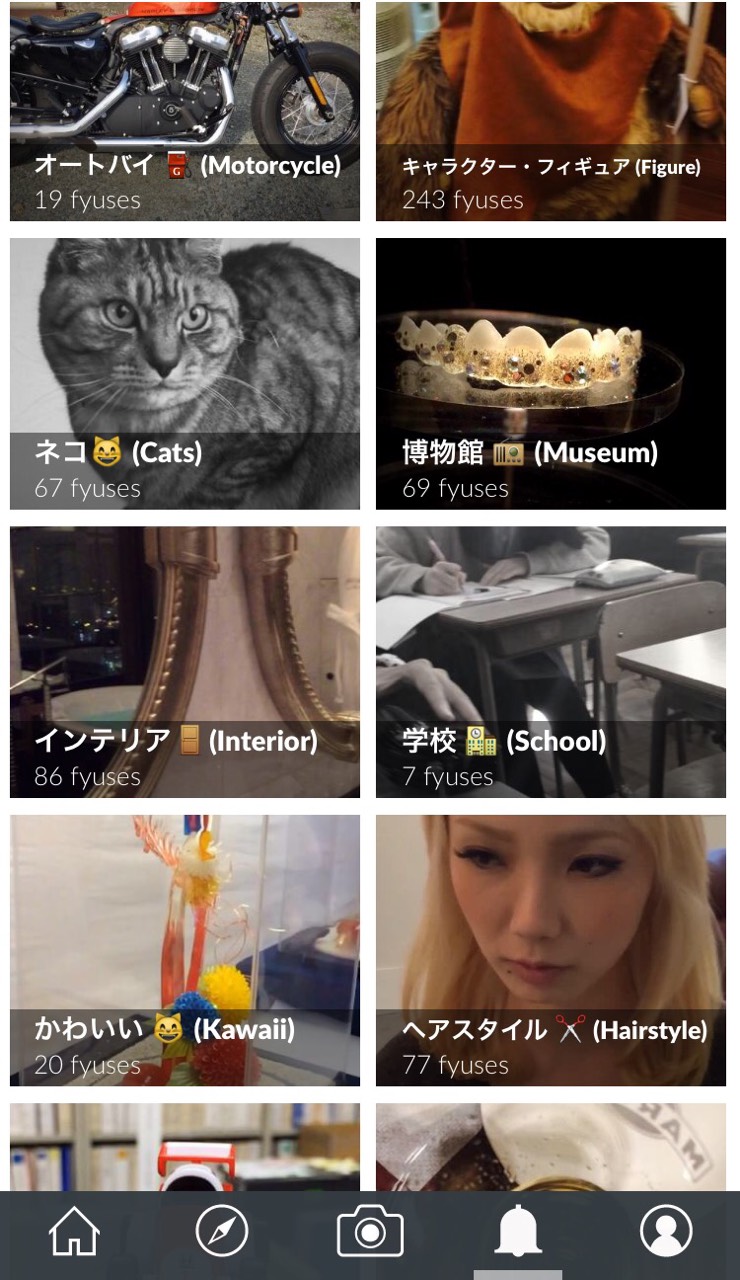View the Kawaii category

click(x=185, y=950)
